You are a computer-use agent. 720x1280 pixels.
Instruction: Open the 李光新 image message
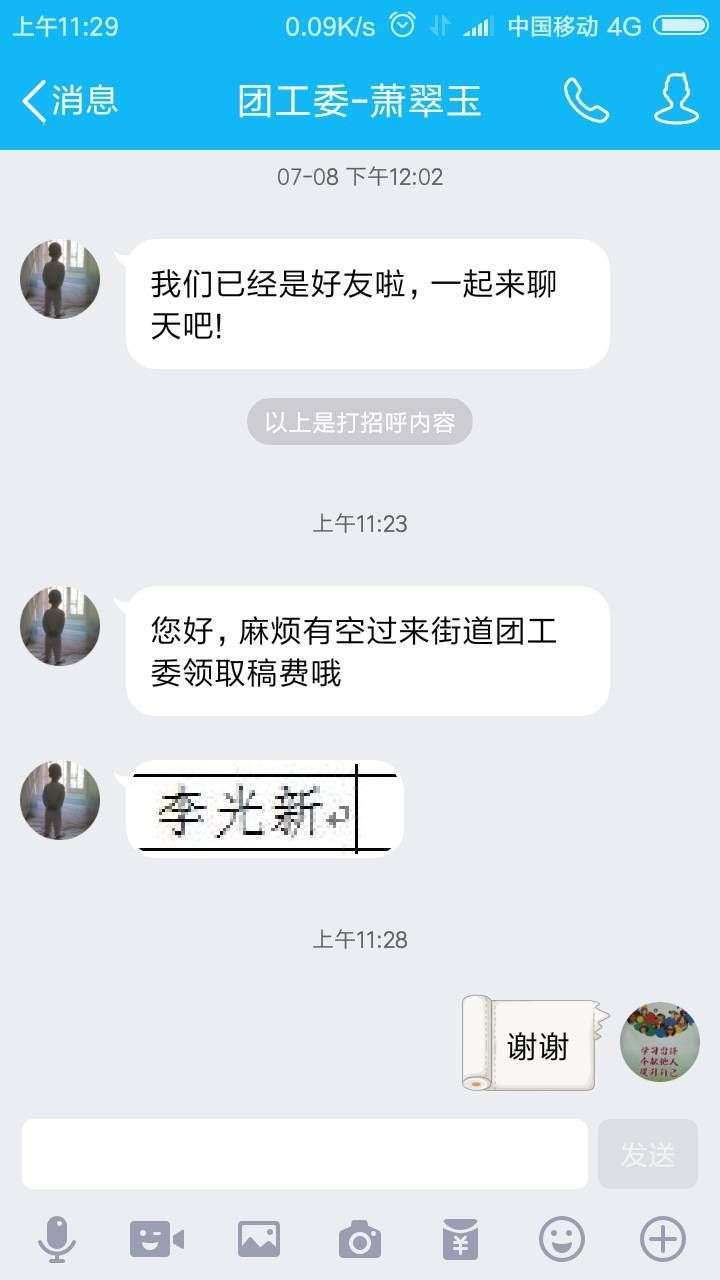264,808
